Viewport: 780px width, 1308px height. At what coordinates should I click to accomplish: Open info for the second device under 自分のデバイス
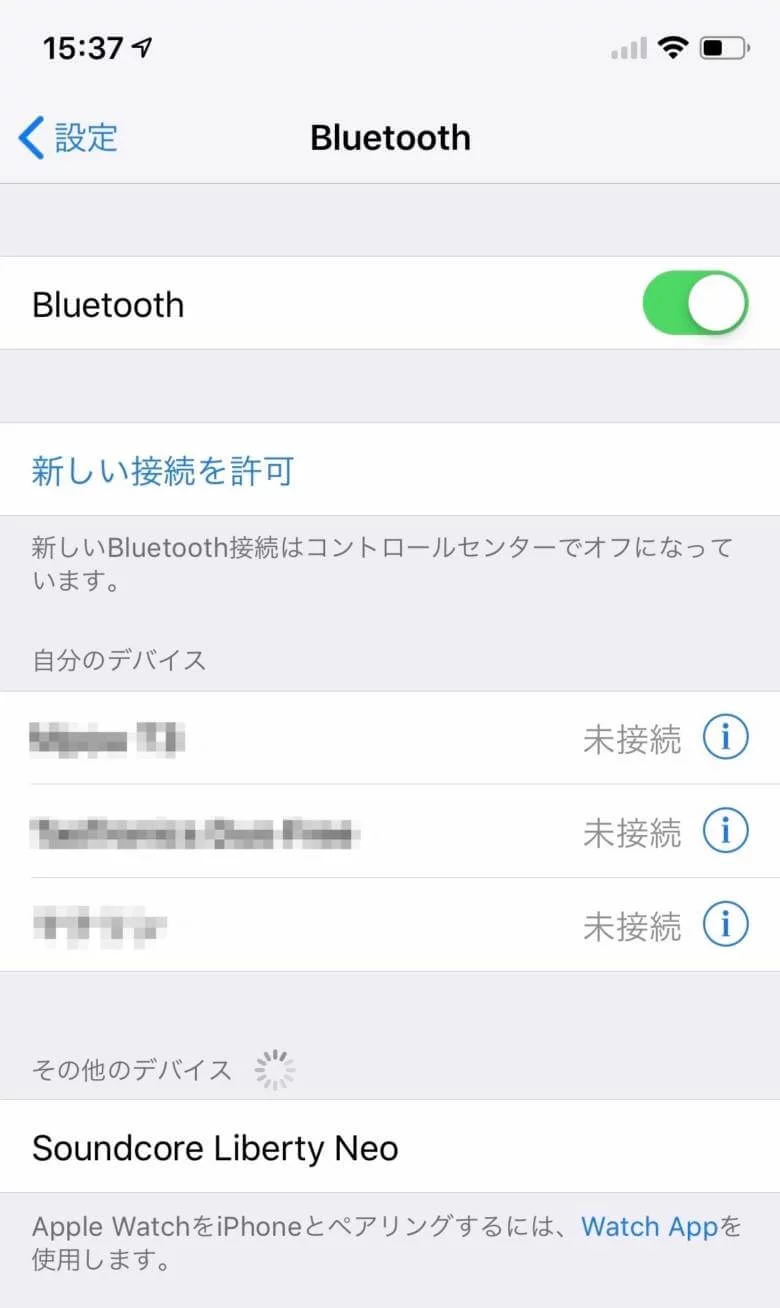tap(725, 832)
